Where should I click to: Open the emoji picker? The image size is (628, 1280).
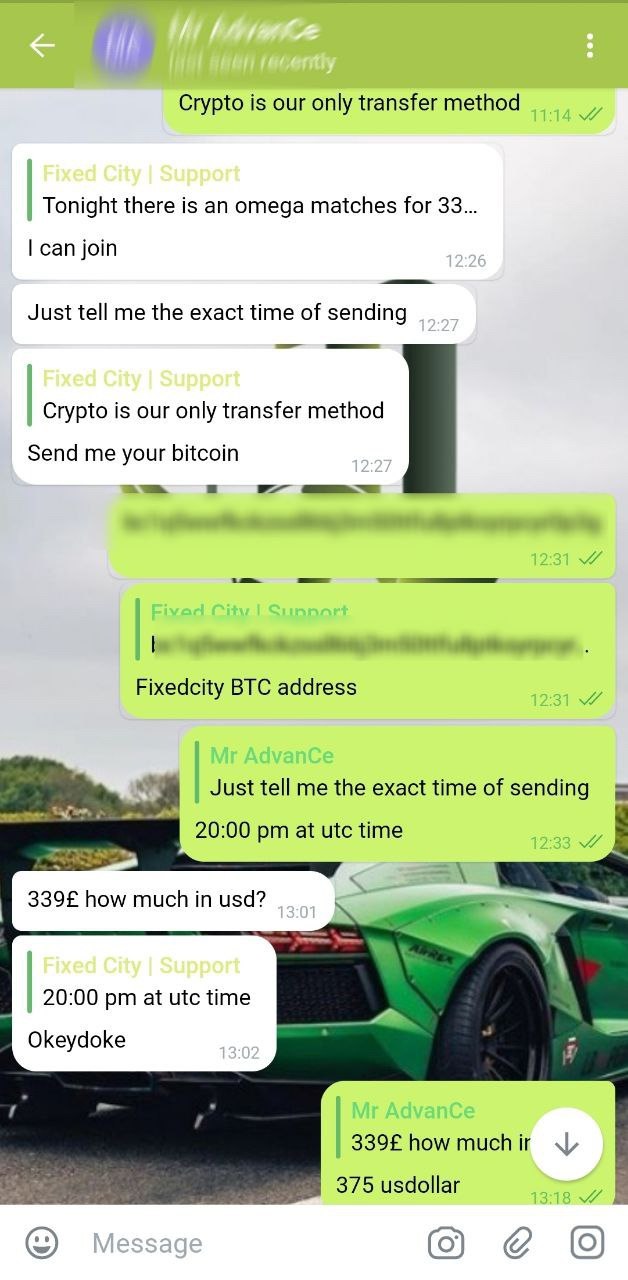tap(41, 1243)
